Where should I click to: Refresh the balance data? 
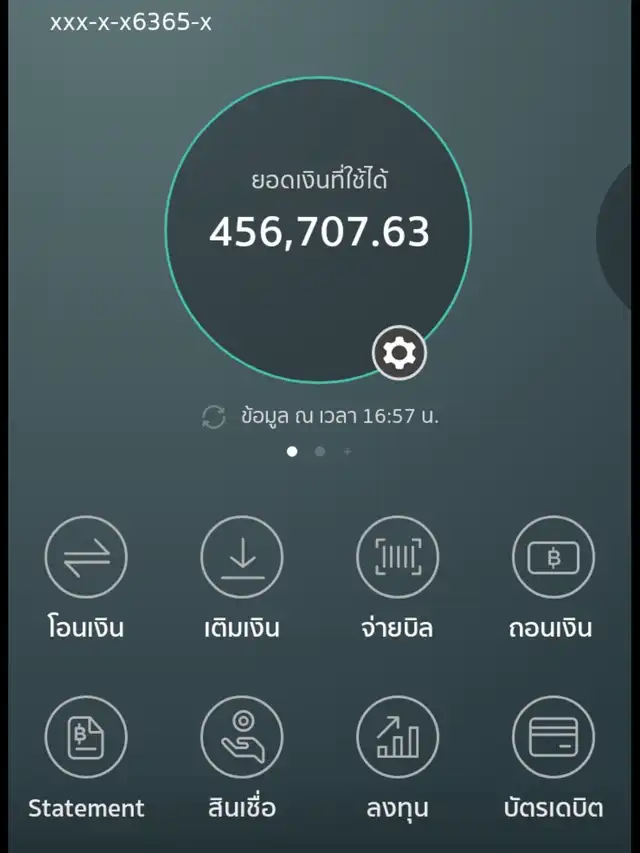[214, 417]
